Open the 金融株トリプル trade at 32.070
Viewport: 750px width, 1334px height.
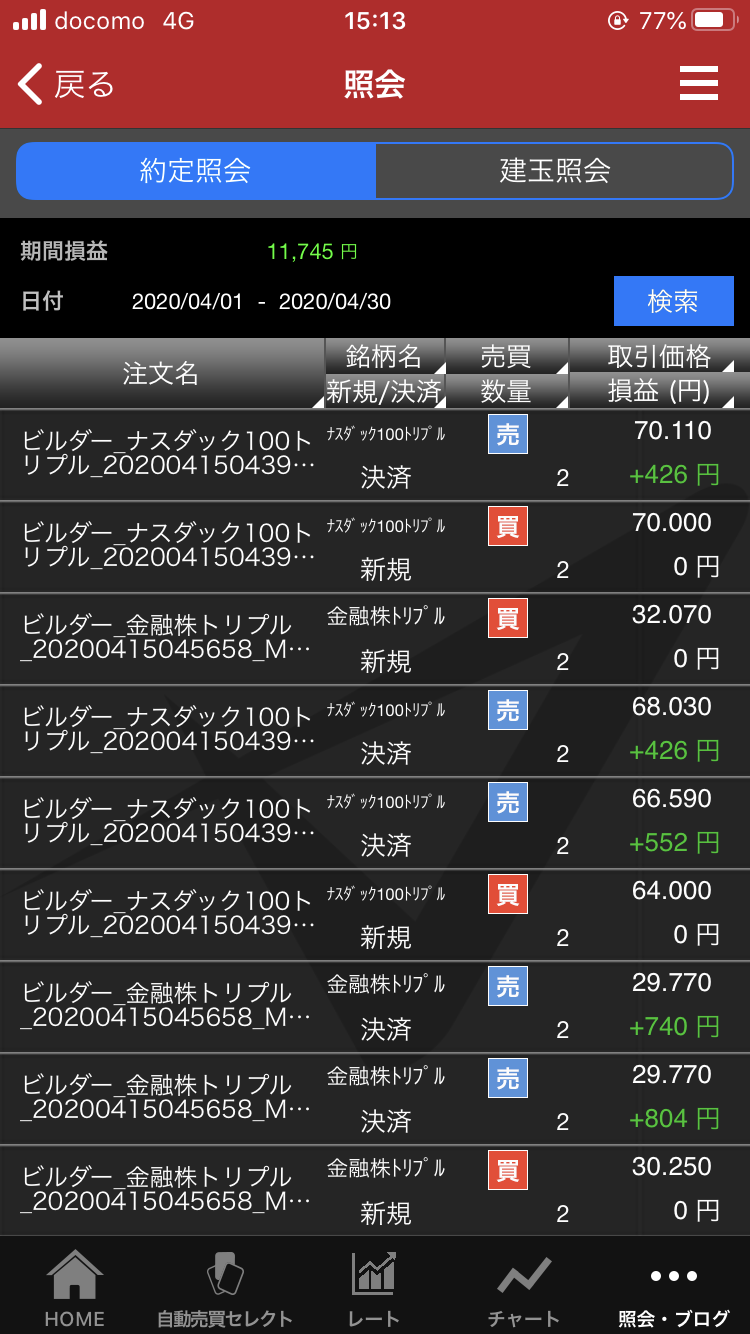point(375,639)
